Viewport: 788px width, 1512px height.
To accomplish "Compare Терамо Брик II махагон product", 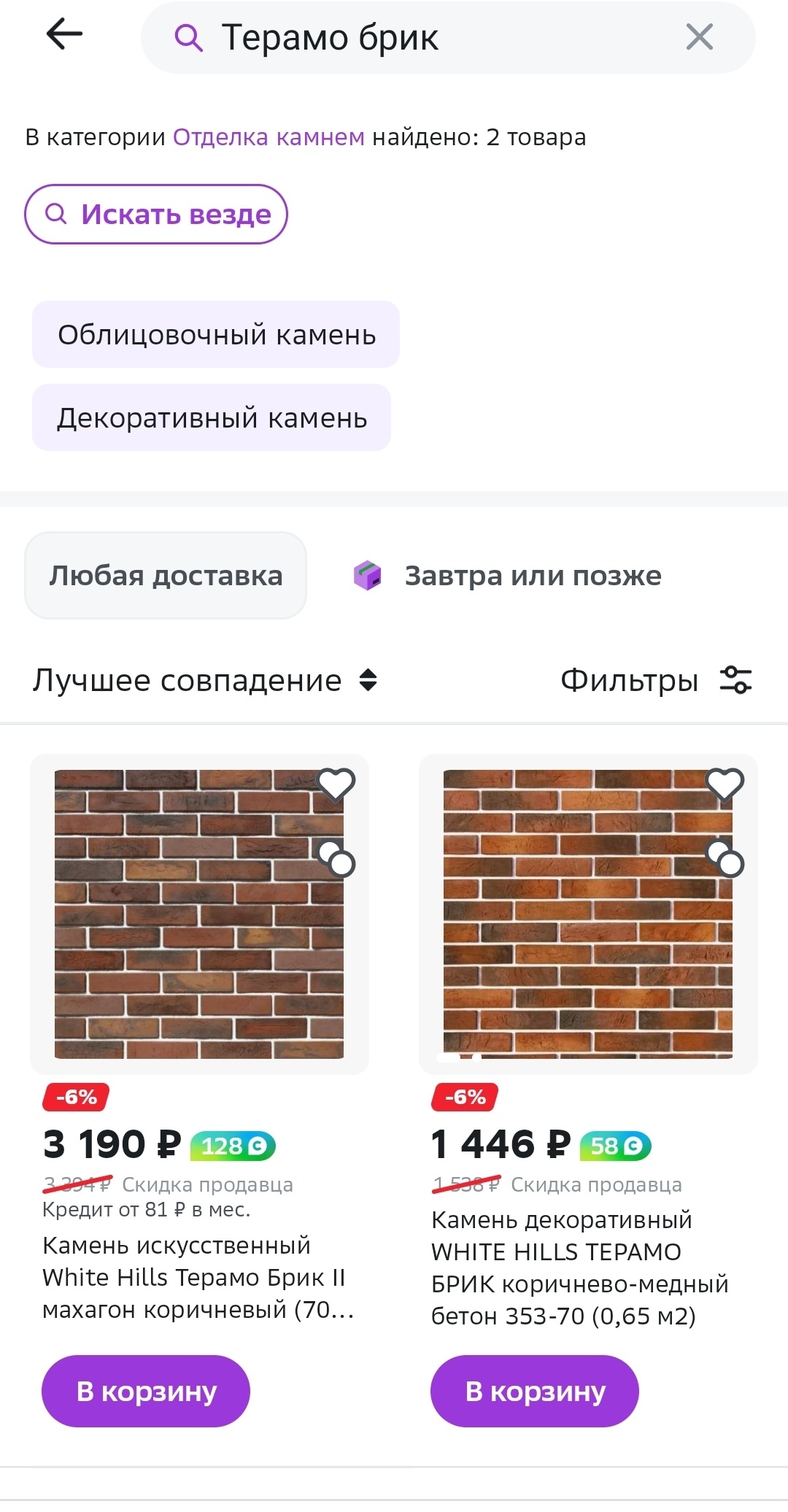I will point(336,858).
